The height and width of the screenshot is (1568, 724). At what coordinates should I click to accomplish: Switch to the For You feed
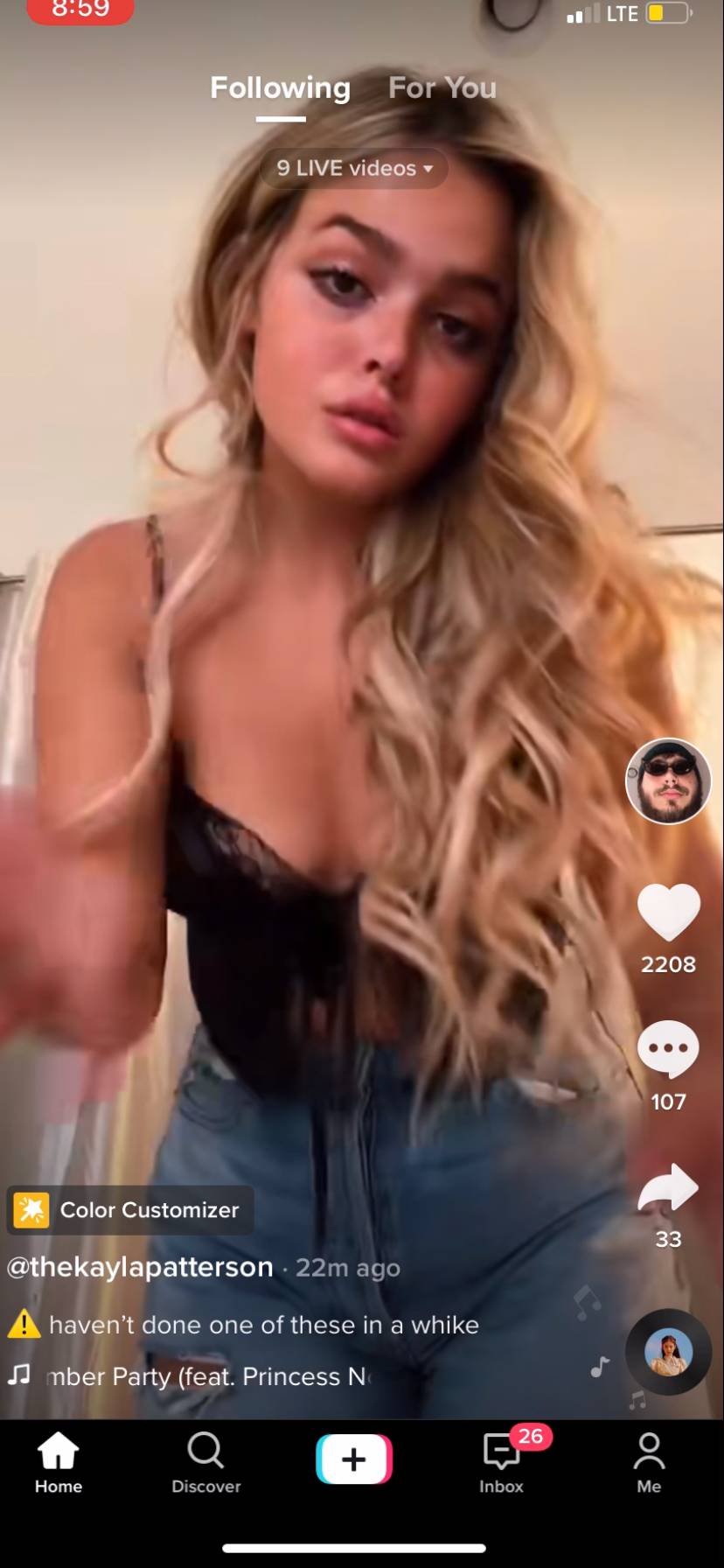point(442,87)
